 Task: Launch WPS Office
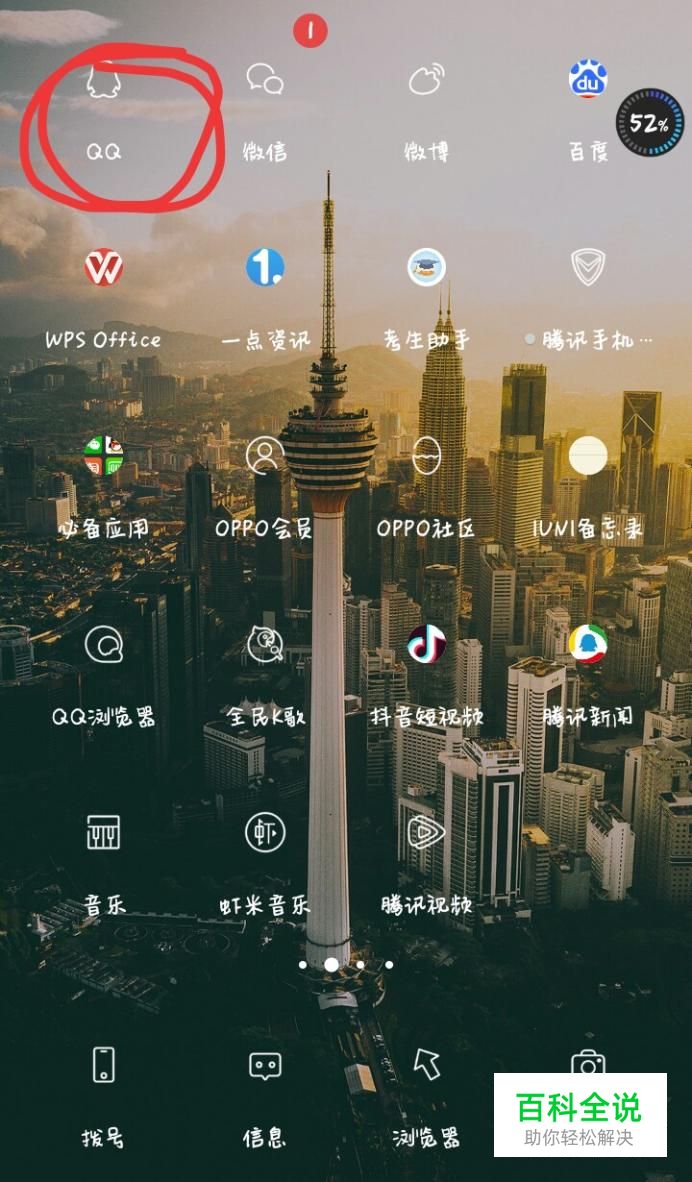[x=103, y=268]
